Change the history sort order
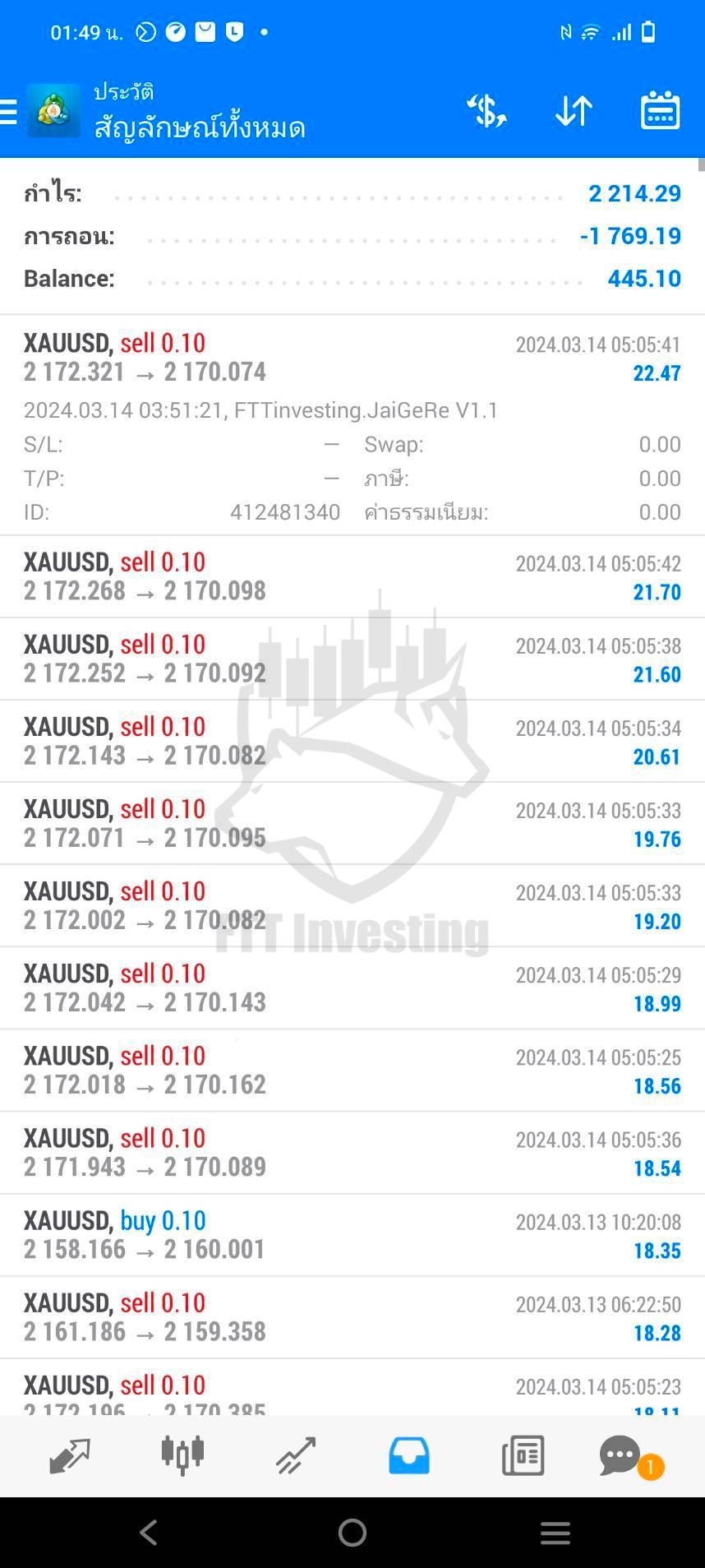The width and height of the screenshot is (705, 1568). click(x=574, y=111)
